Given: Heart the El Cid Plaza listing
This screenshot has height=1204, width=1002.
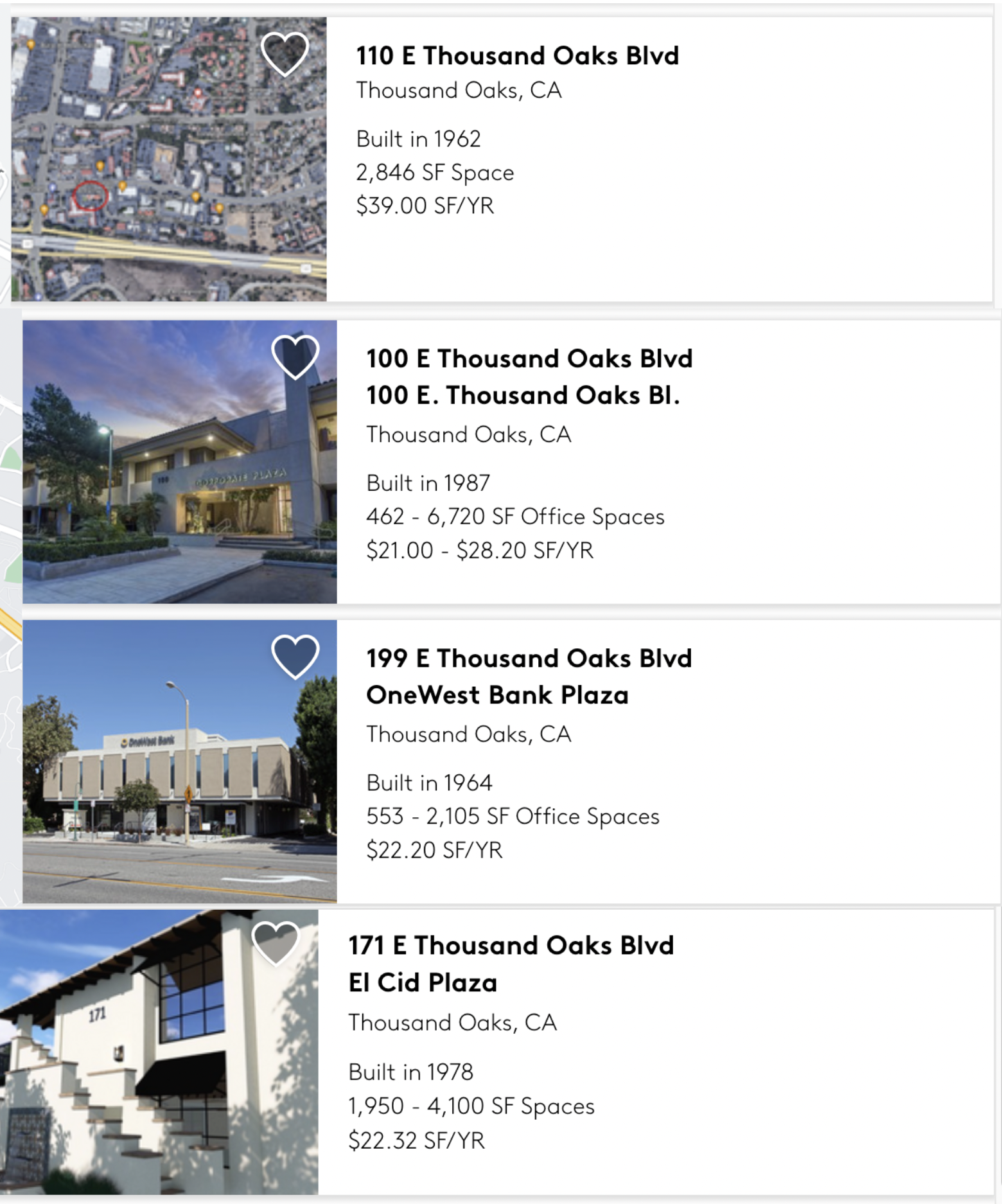Looking at the screenshot, I should 276,943.
